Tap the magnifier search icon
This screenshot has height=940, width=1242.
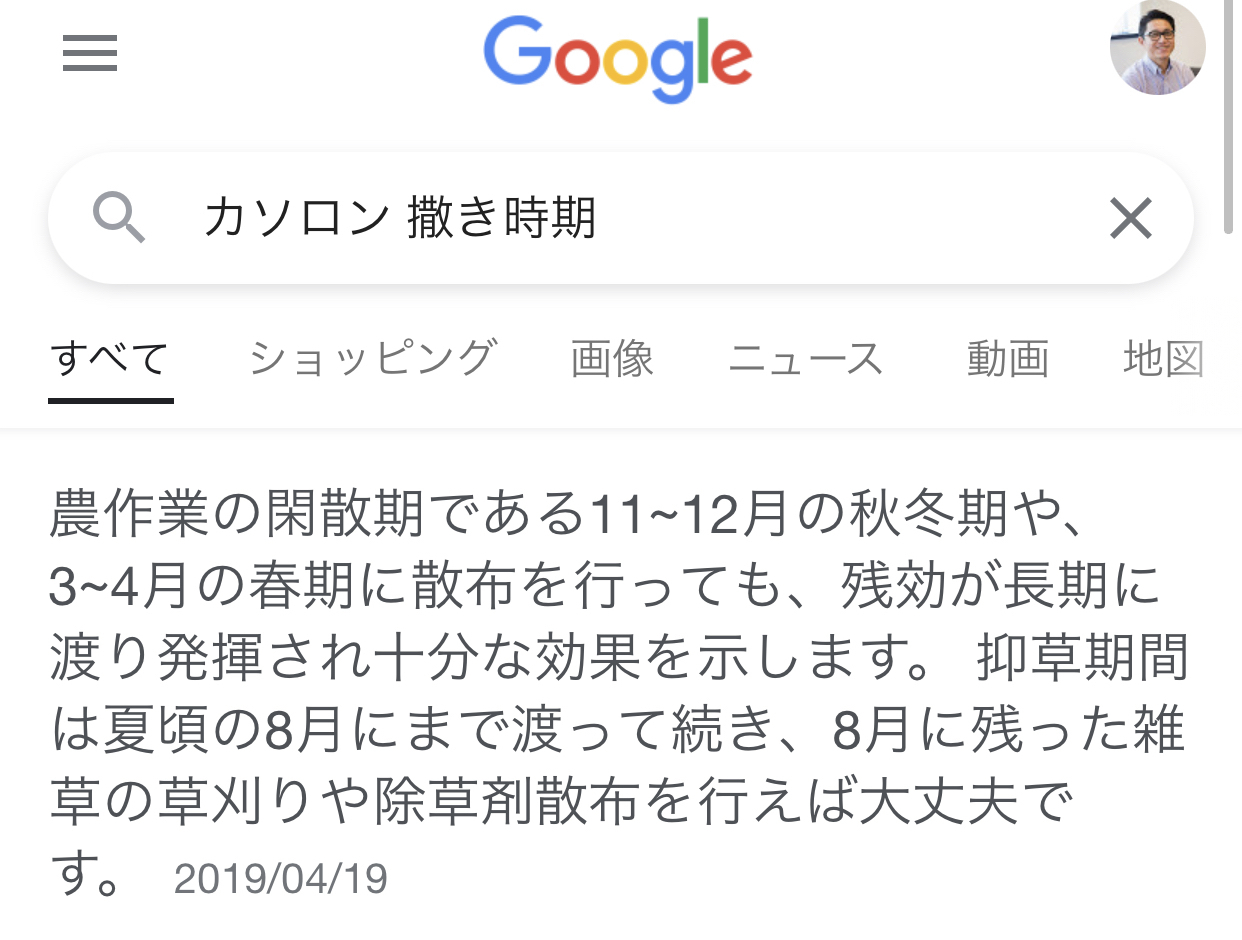pos(119,218)
